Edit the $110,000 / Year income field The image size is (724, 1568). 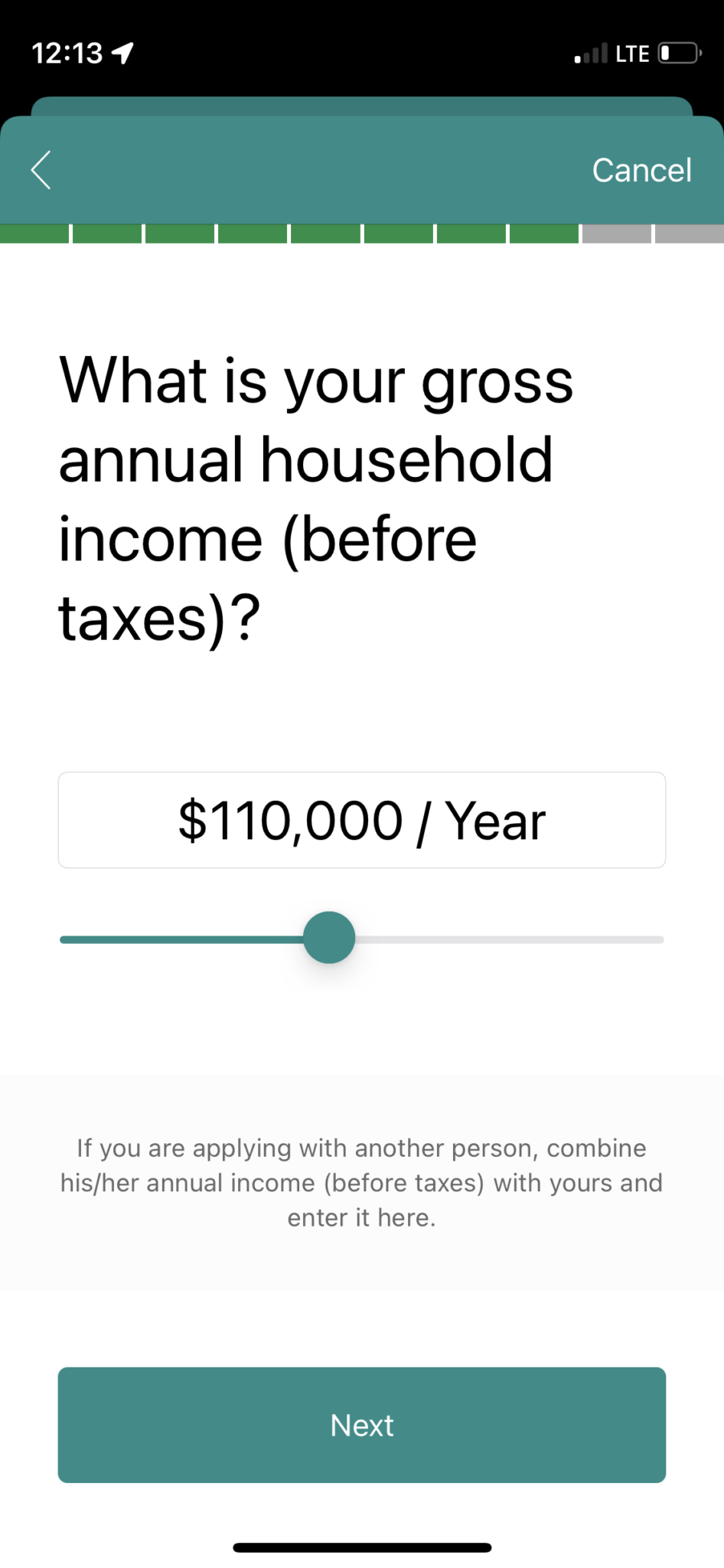[x=362, y=820]
